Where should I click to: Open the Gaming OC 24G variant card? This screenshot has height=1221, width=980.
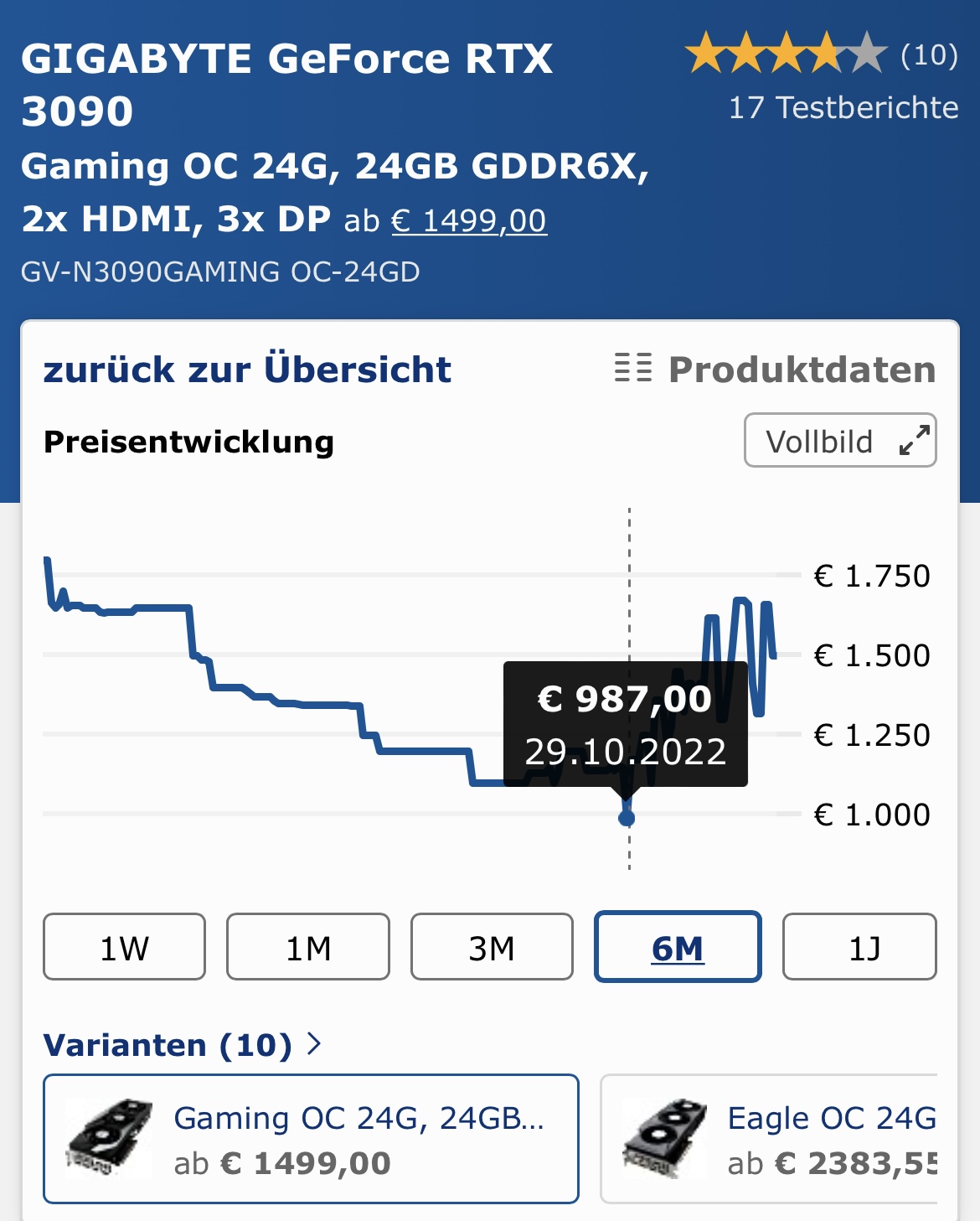click(x=311, y=1139)
